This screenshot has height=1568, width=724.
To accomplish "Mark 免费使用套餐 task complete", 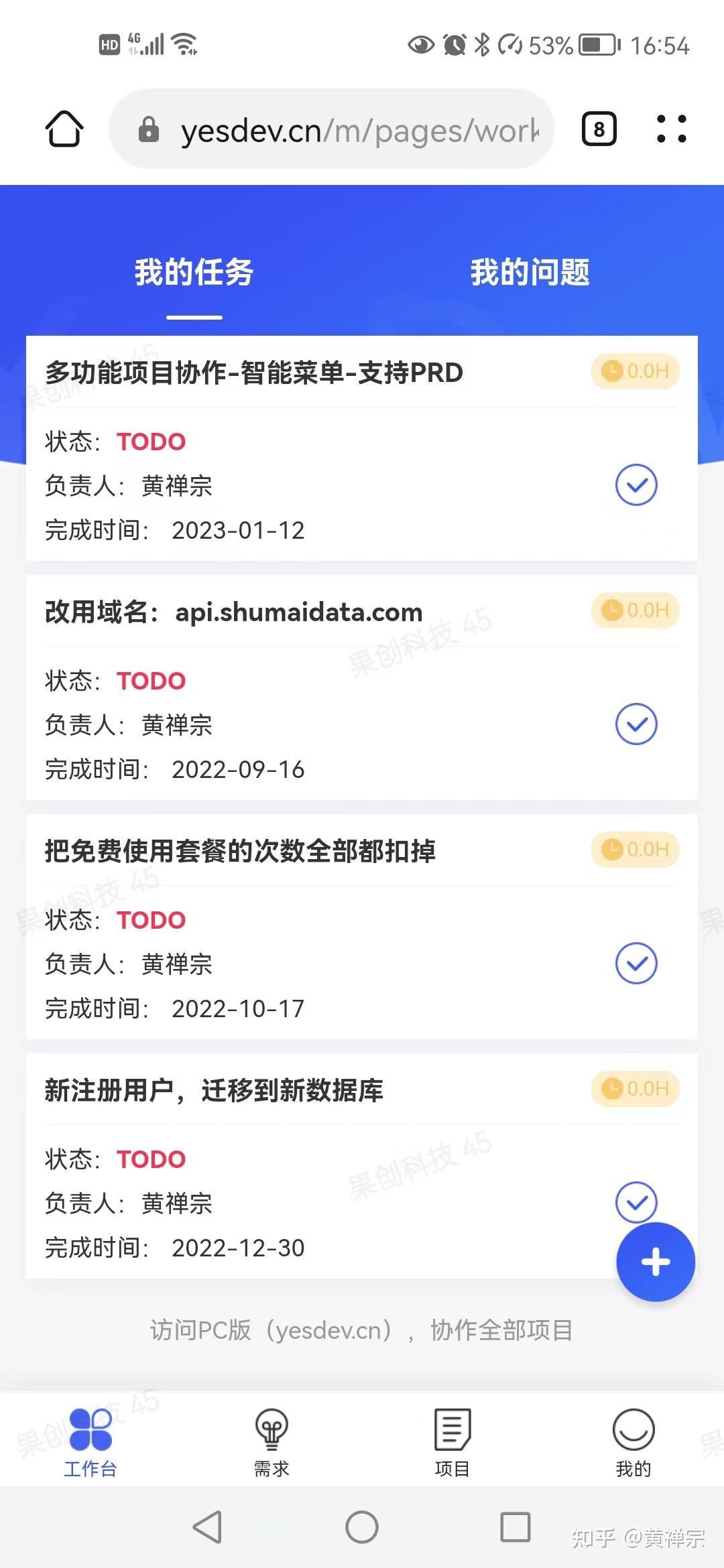I will coord(636,963).
